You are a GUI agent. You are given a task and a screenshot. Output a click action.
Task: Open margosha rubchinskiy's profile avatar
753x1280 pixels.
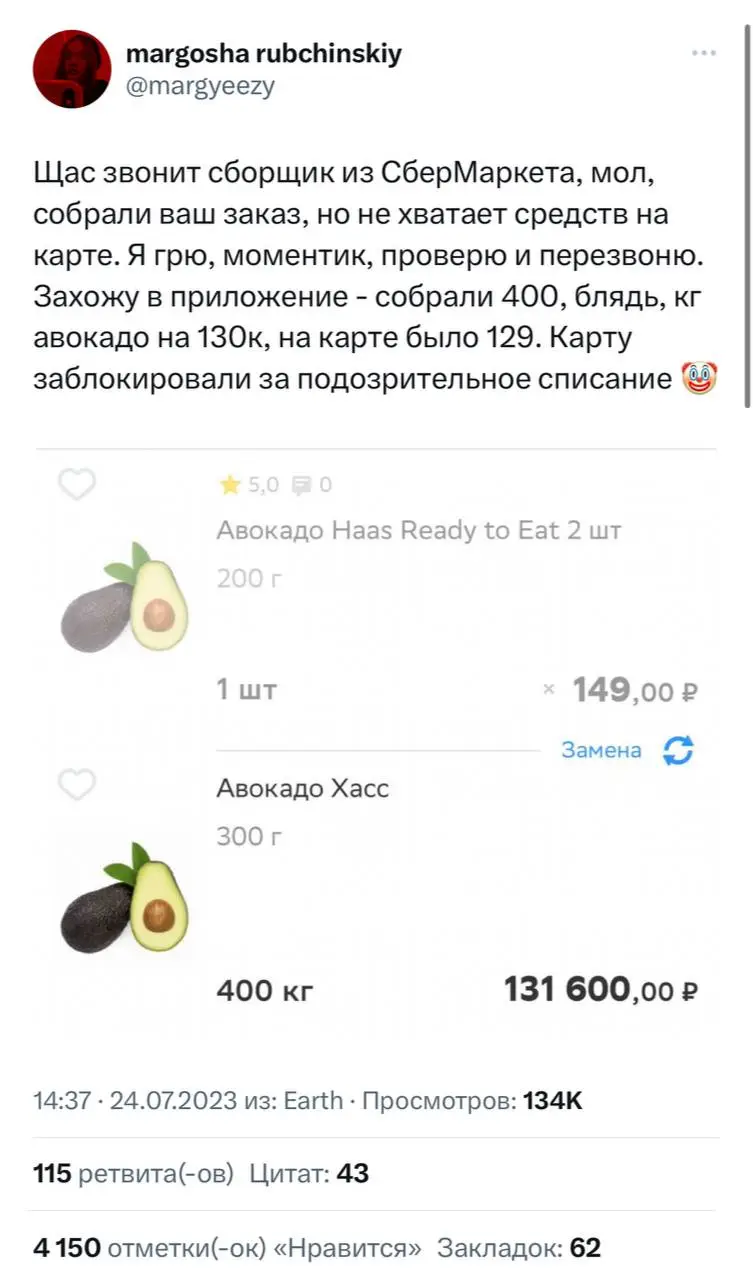point(71,69)
